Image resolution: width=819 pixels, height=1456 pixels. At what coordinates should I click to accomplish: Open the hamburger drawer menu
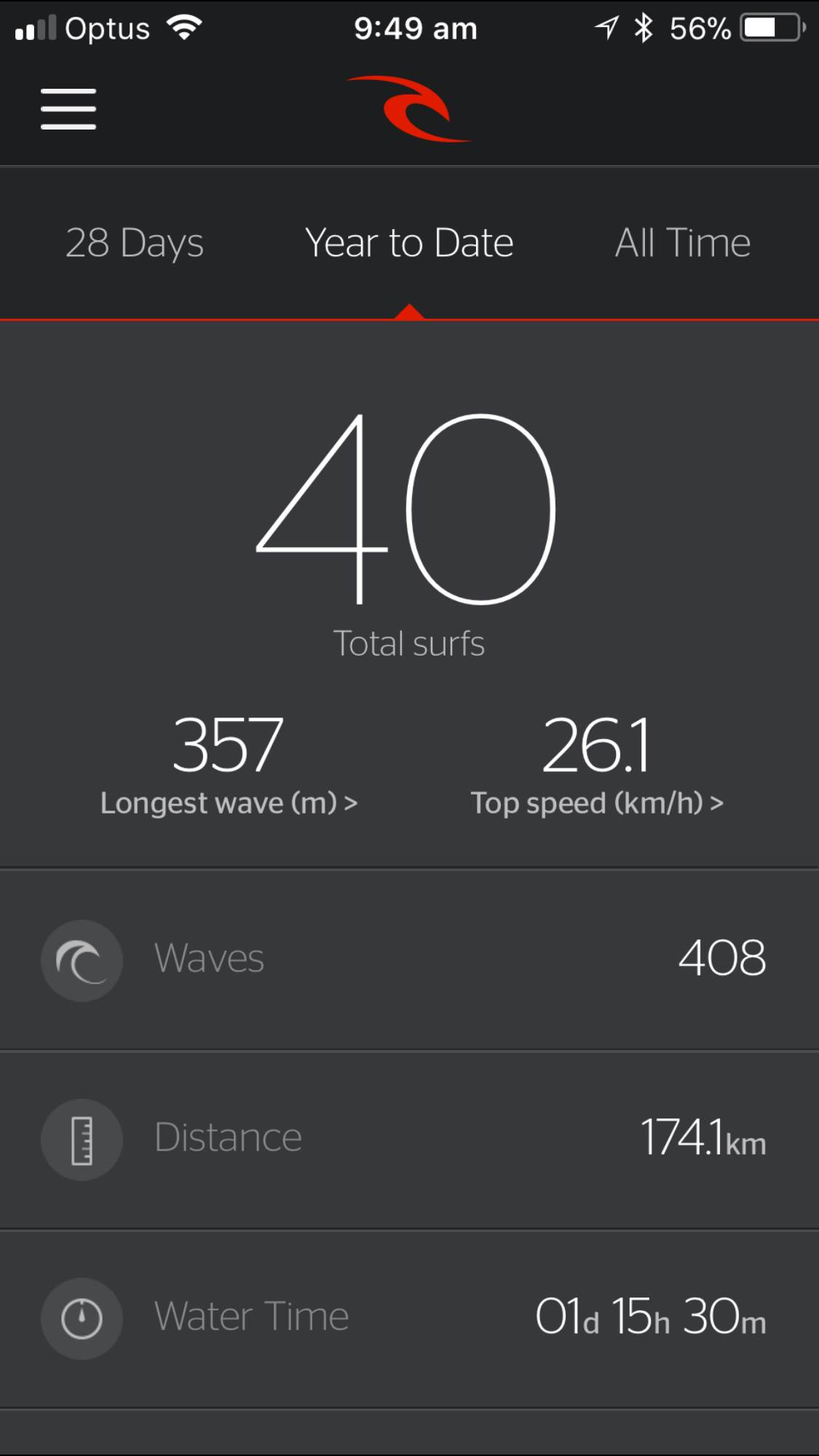tap(68, 109)
